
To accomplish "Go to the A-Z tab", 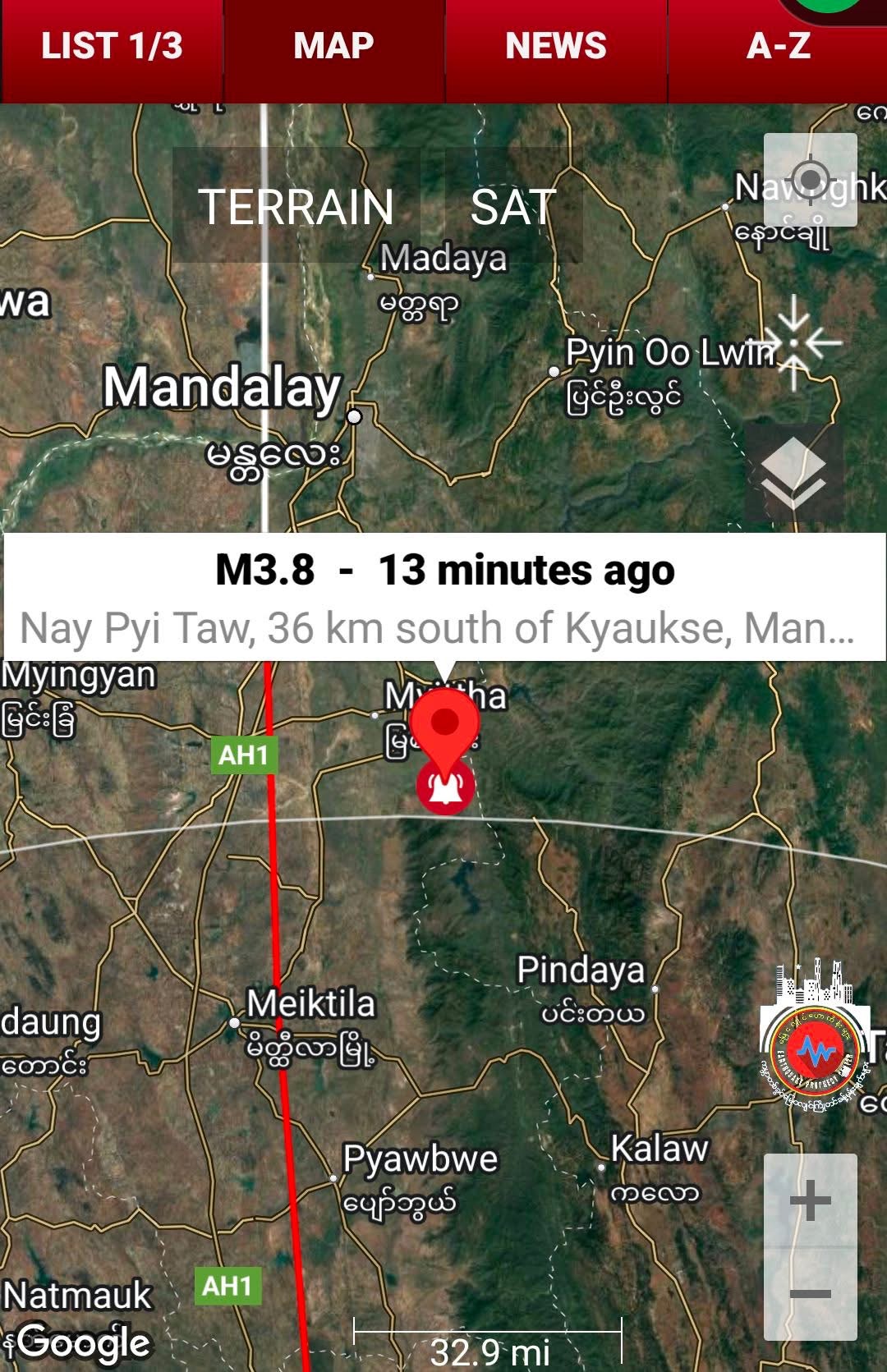I will (x=778, y=47).
